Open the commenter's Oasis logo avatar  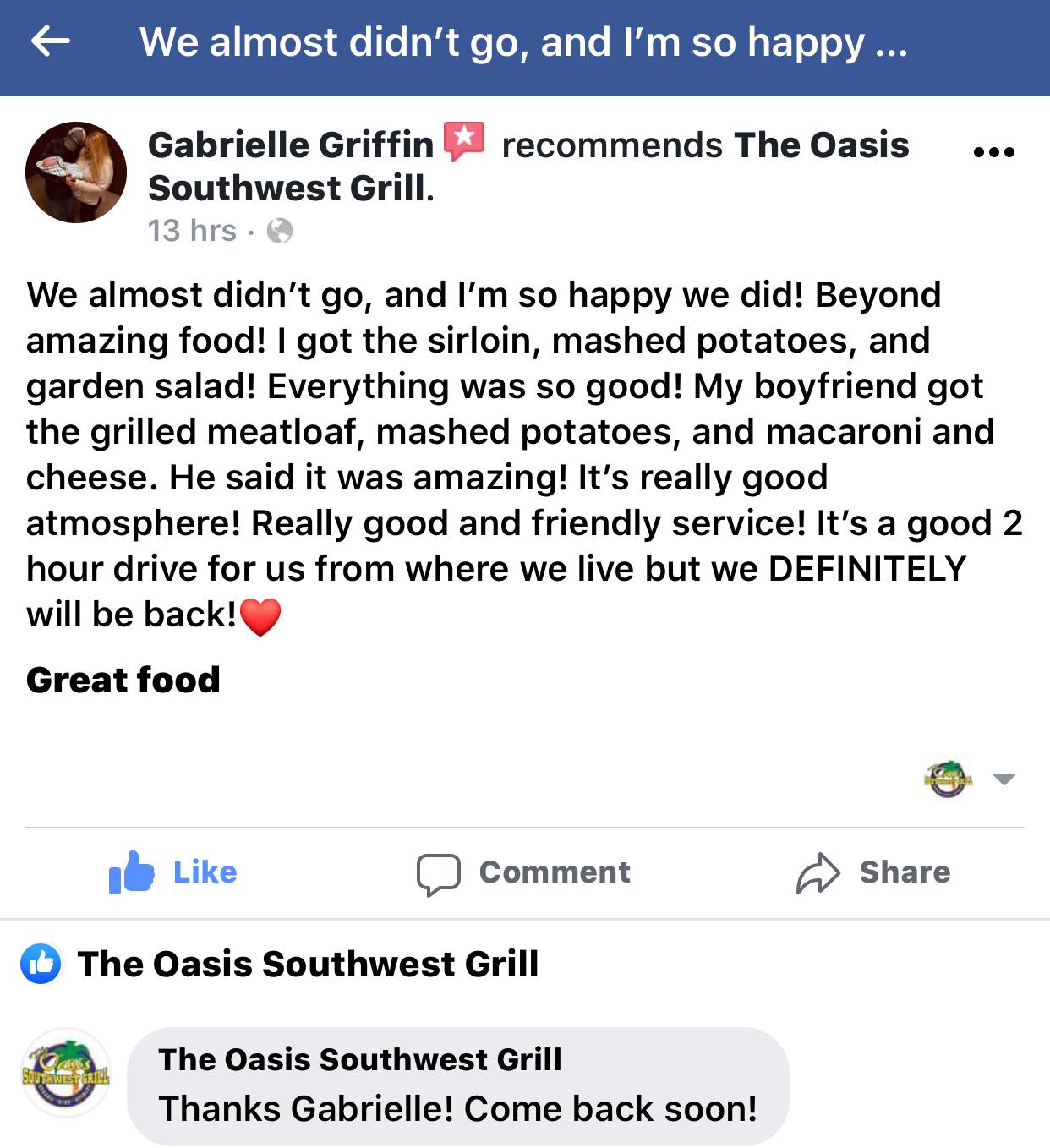coord(66,1074)
